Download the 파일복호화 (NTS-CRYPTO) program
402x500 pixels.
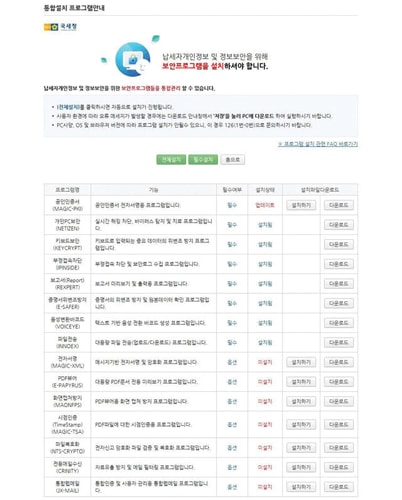pos(339,448)
